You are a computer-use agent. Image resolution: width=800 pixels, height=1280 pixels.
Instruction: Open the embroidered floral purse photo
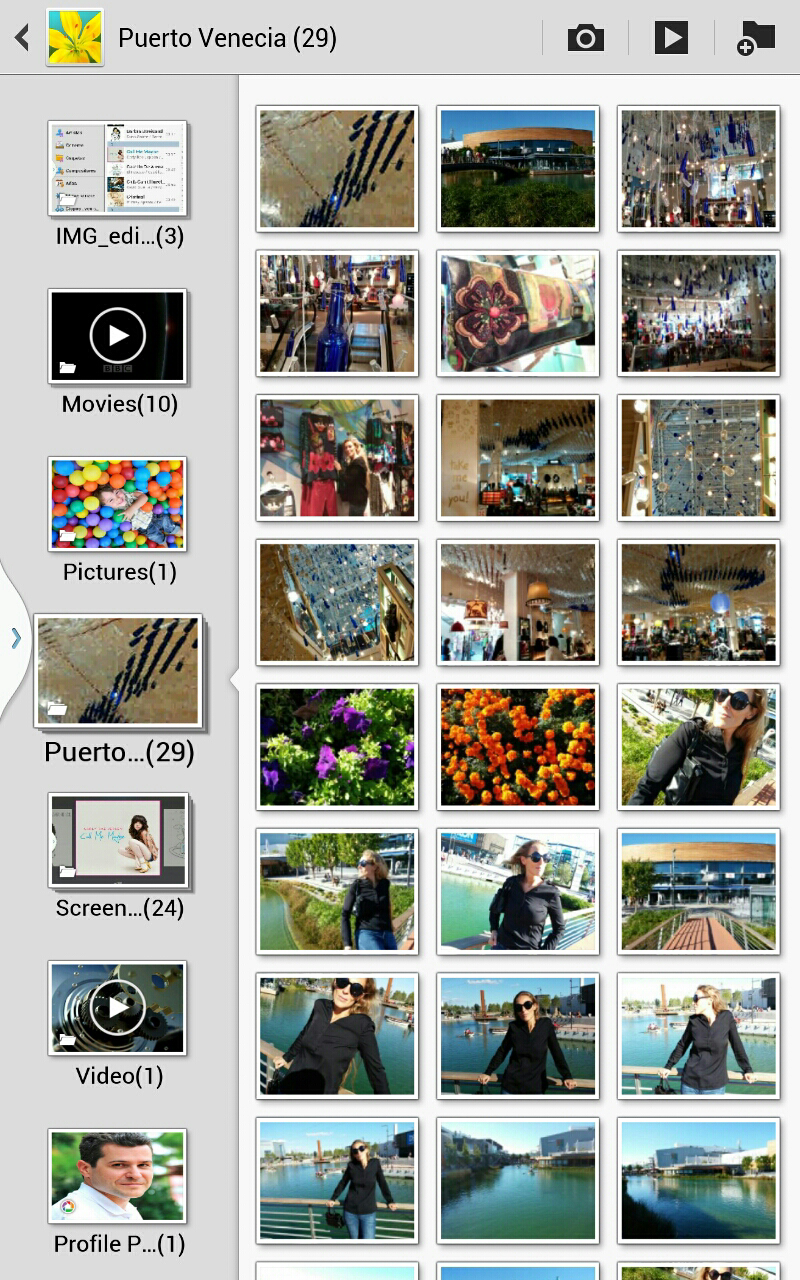[x=518, y=313]
